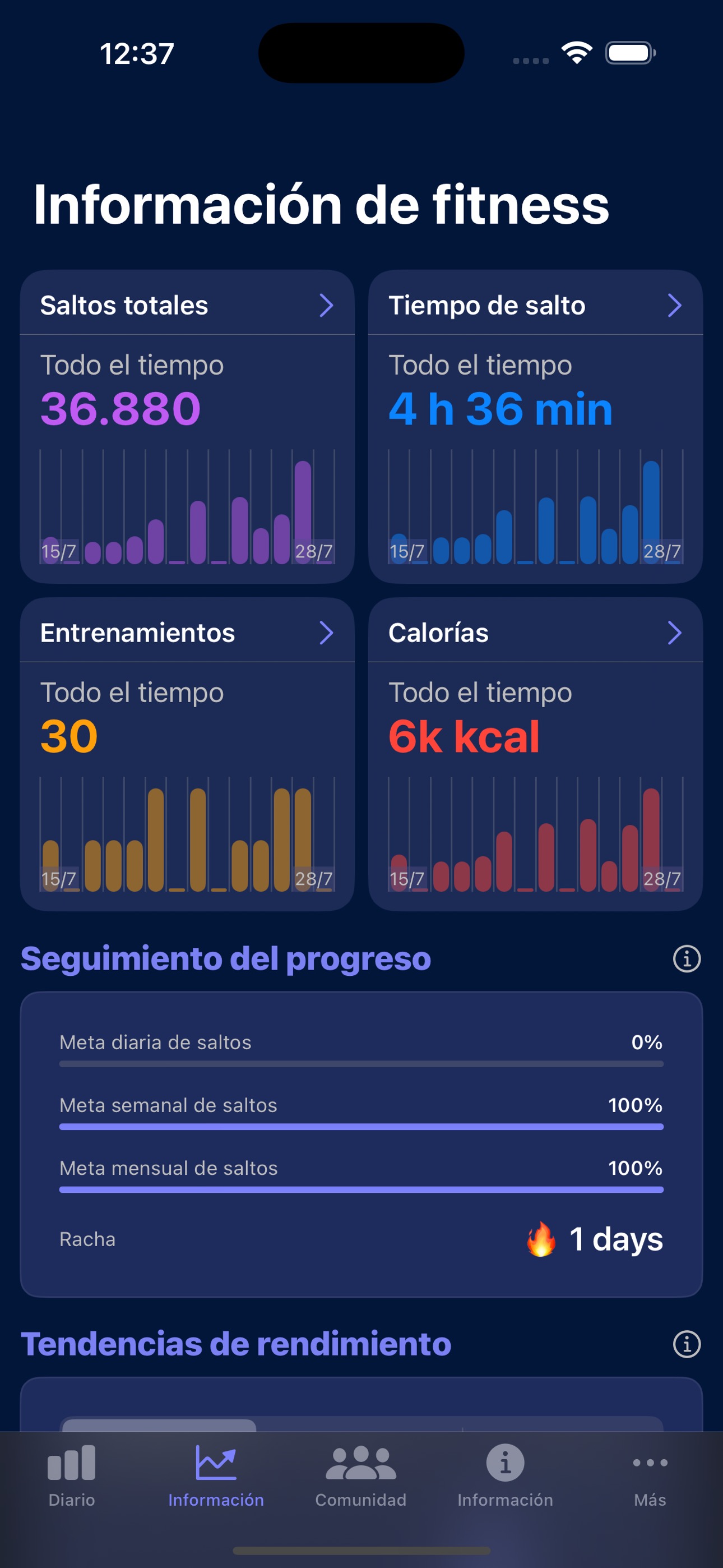View the Entrenamientos card
This screenshot has width=723, height=1568.
[187, 633]
